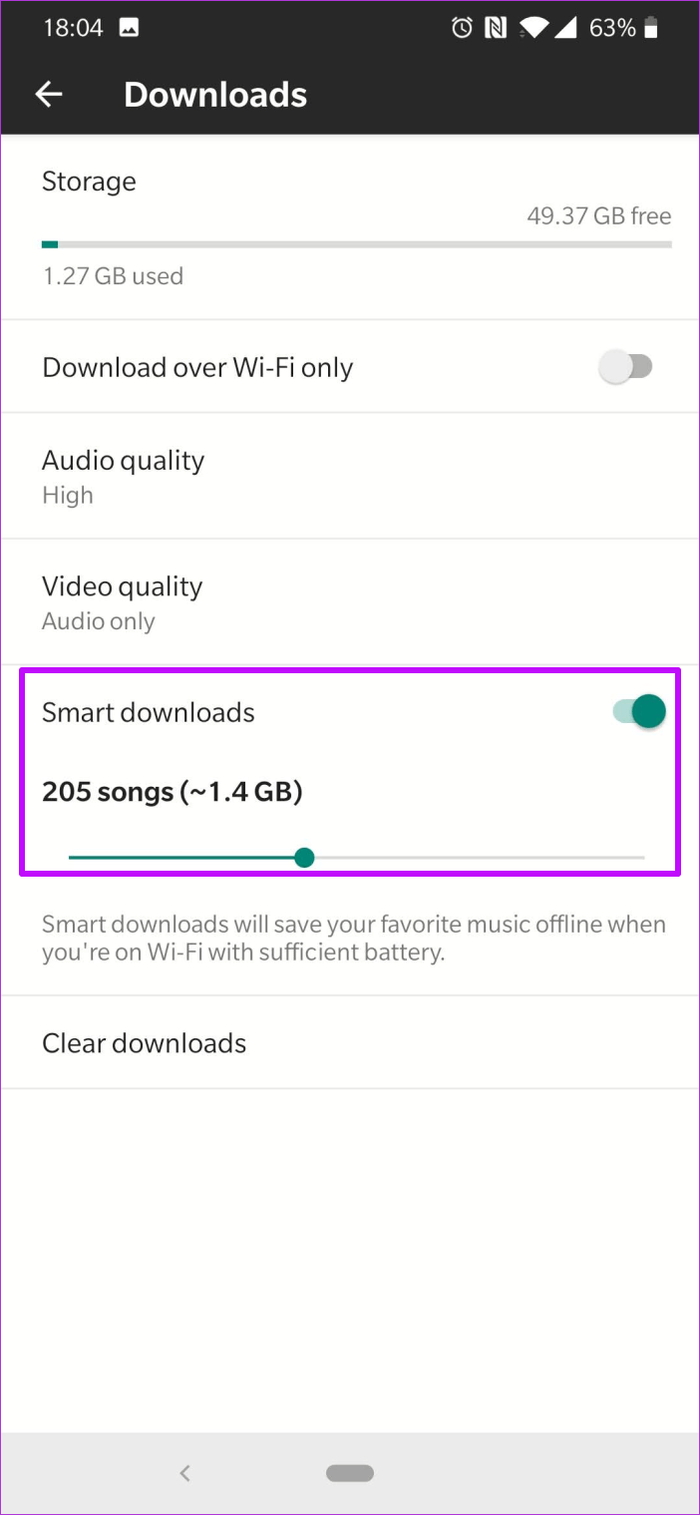The width and height of the screenshot is (700, 1515).
Task: Open the Video quality setting
Action: [350, 602]
